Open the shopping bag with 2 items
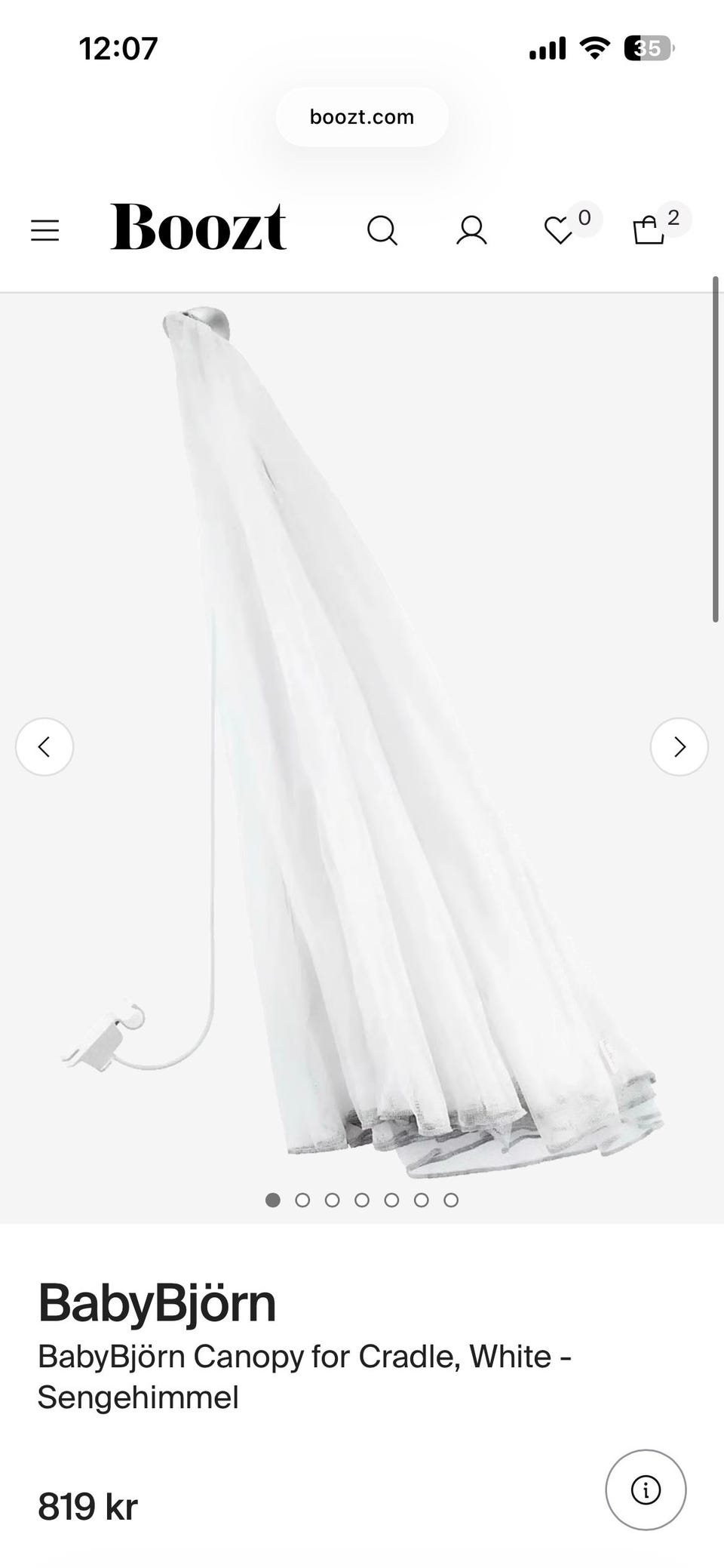Screen dimensions: 724x1568 649,230
